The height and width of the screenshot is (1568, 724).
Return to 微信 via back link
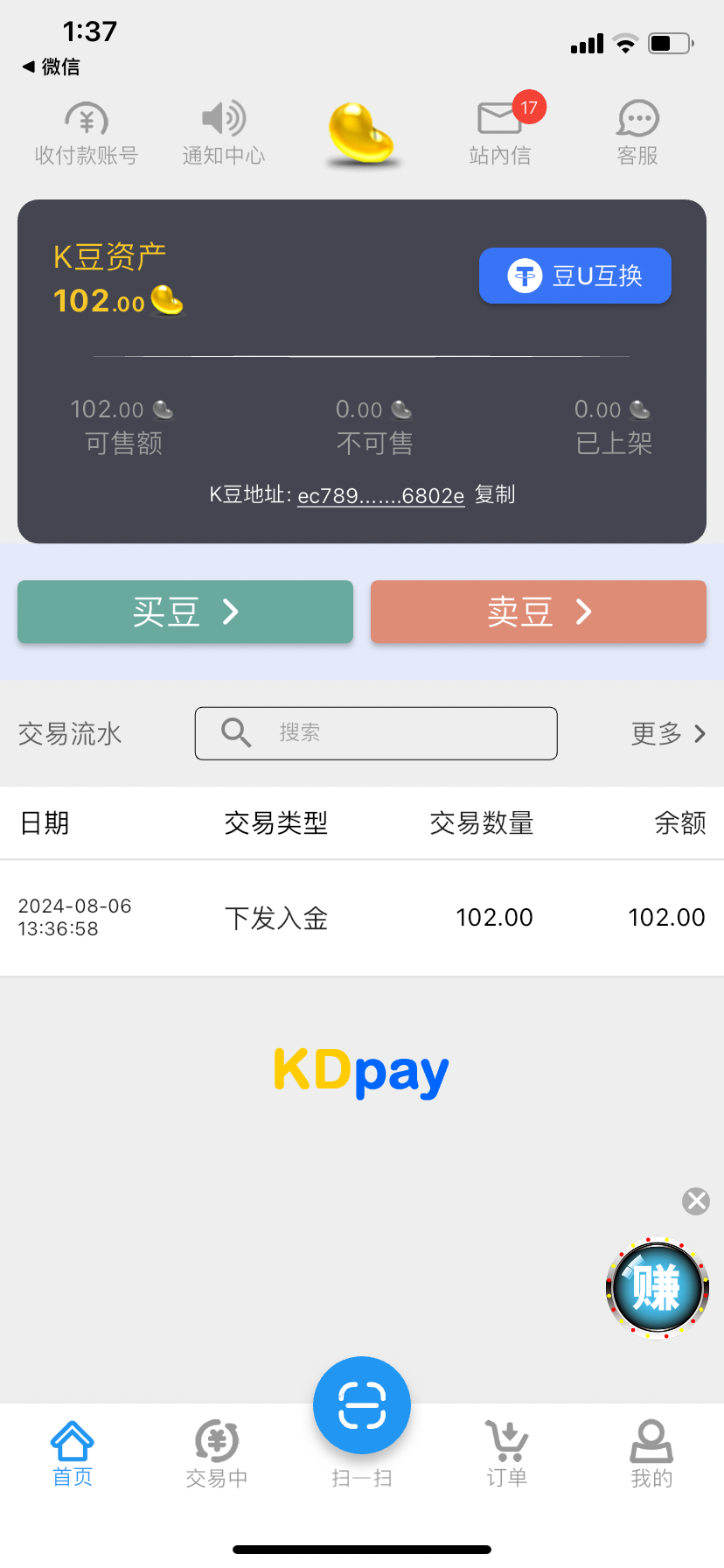tap(51, 66)
